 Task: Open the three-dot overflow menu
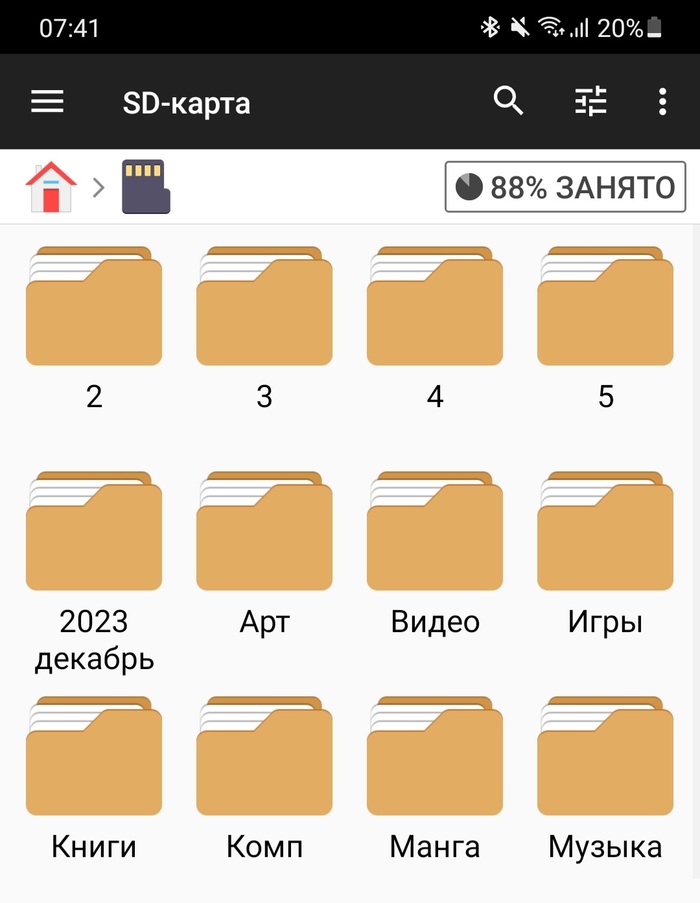point(662,101)
